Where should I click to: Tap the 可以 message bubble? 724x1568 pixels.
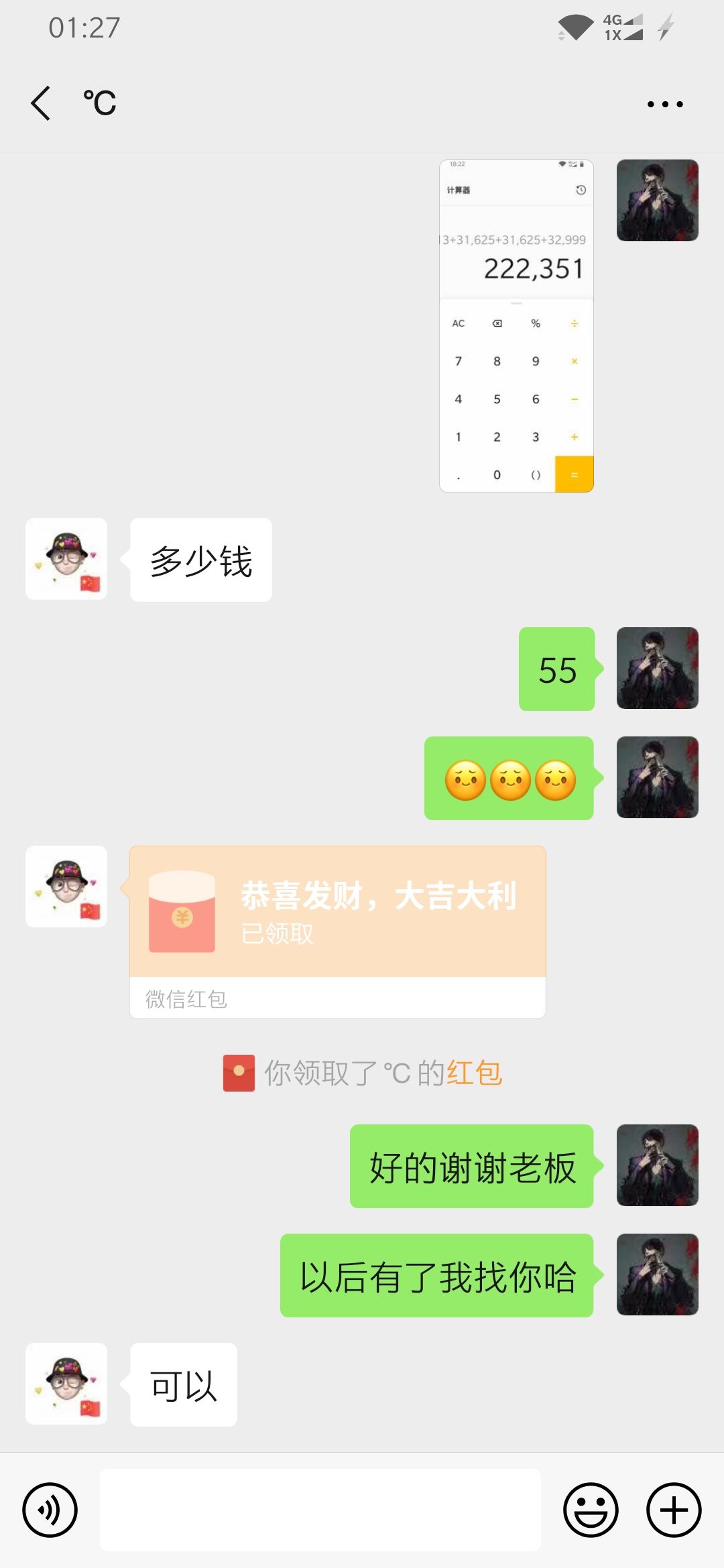pos(182,1385)
